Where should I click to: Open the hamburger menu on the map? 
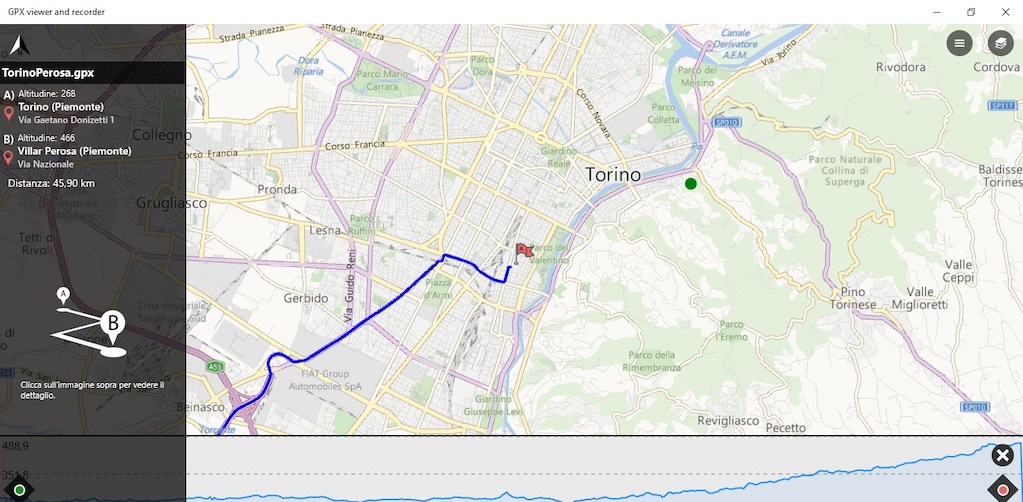[959, 43]
